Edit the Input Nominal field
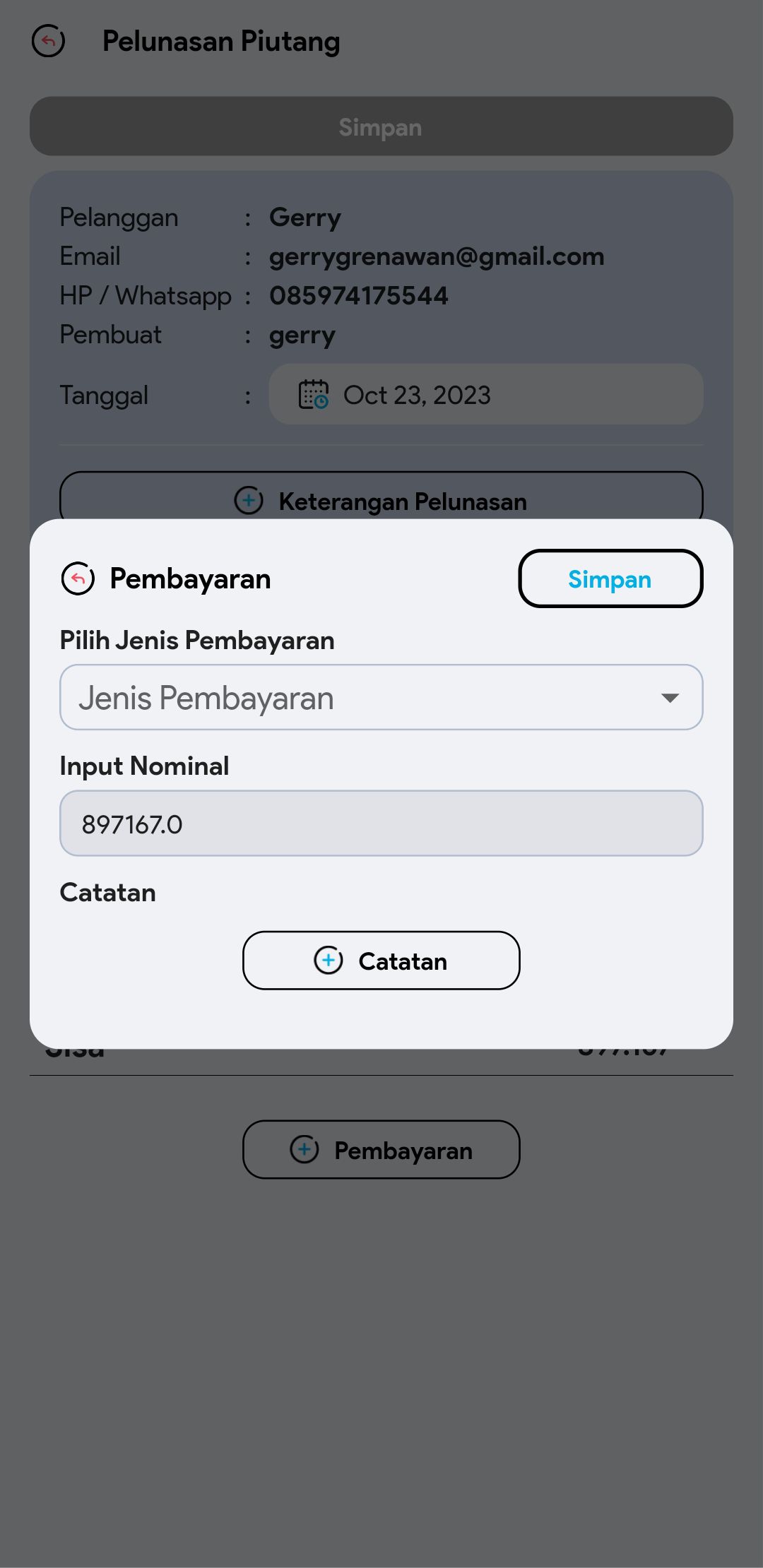 (381, 824)
